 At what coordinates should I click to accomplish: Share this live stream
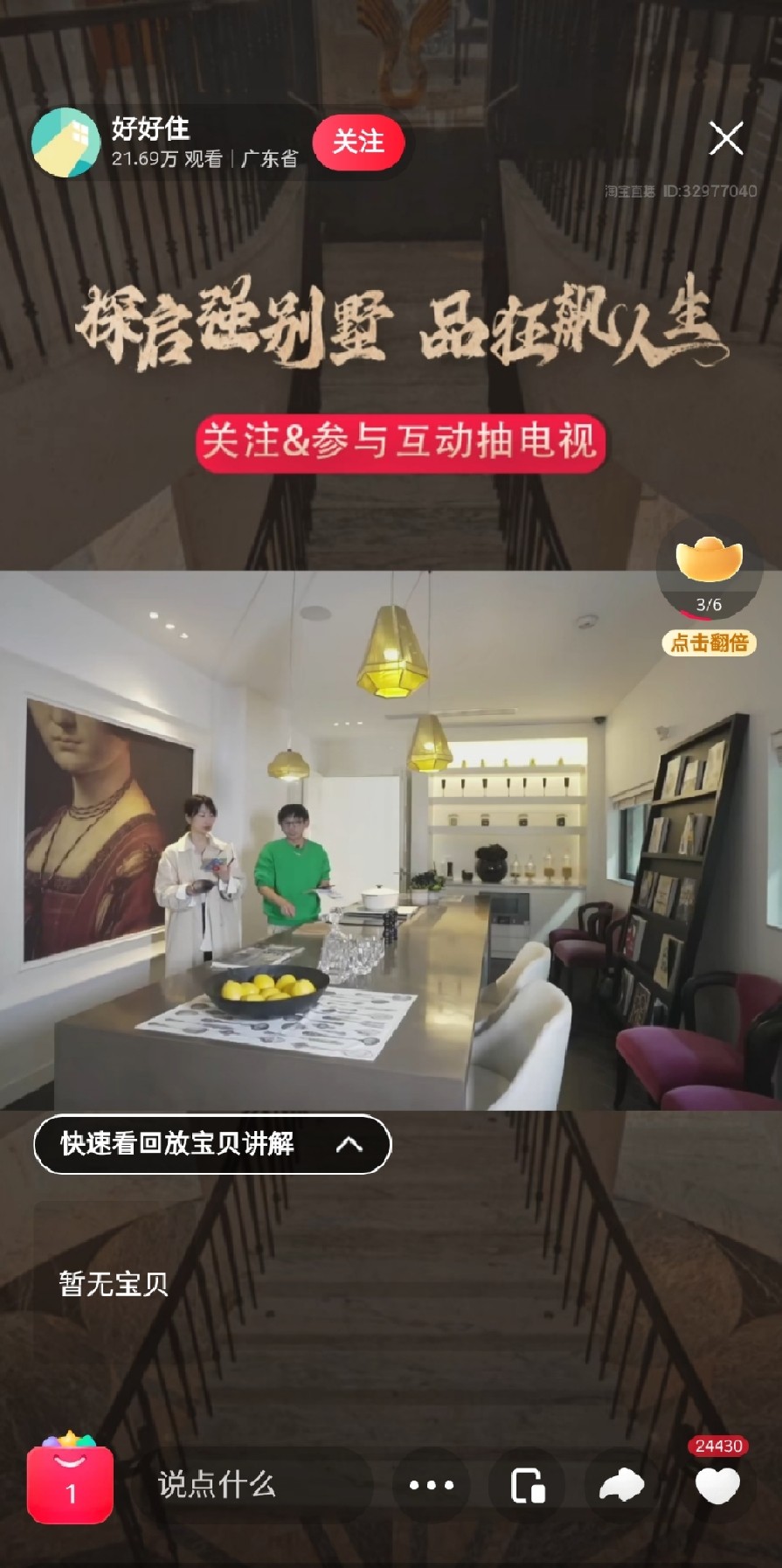point(621,1485)
